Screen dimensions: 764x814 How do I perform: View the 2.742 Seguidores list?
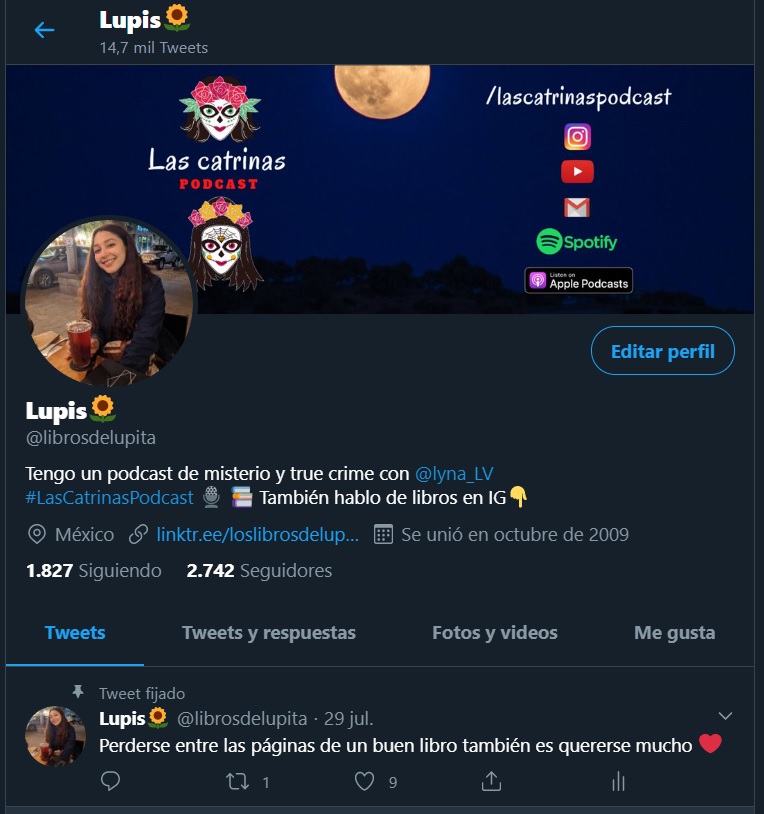tap(259, 571)
